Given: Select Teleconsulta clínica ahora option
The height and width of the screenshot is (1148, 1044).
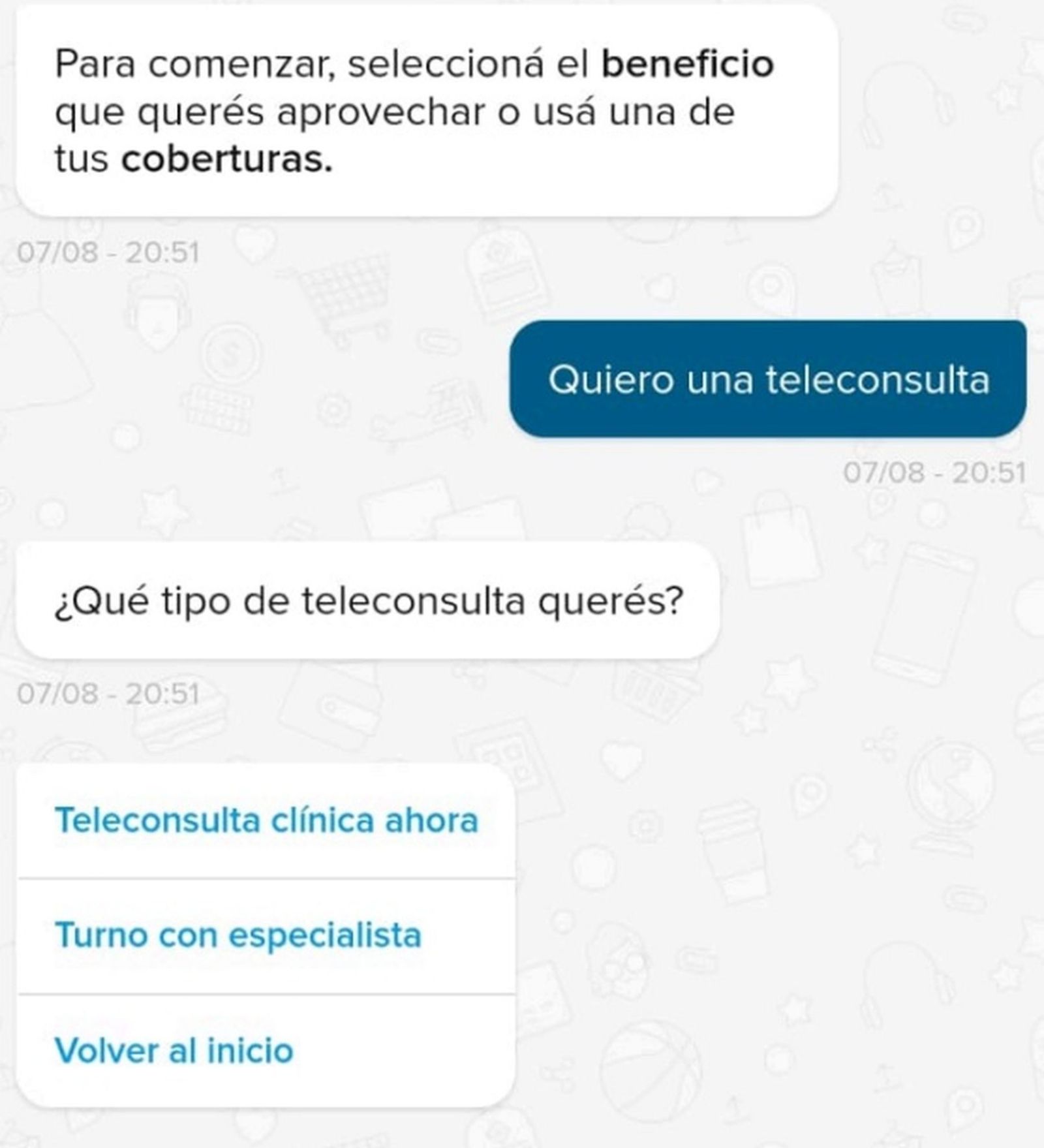Looking at the screenshot, I should point(266,820).
